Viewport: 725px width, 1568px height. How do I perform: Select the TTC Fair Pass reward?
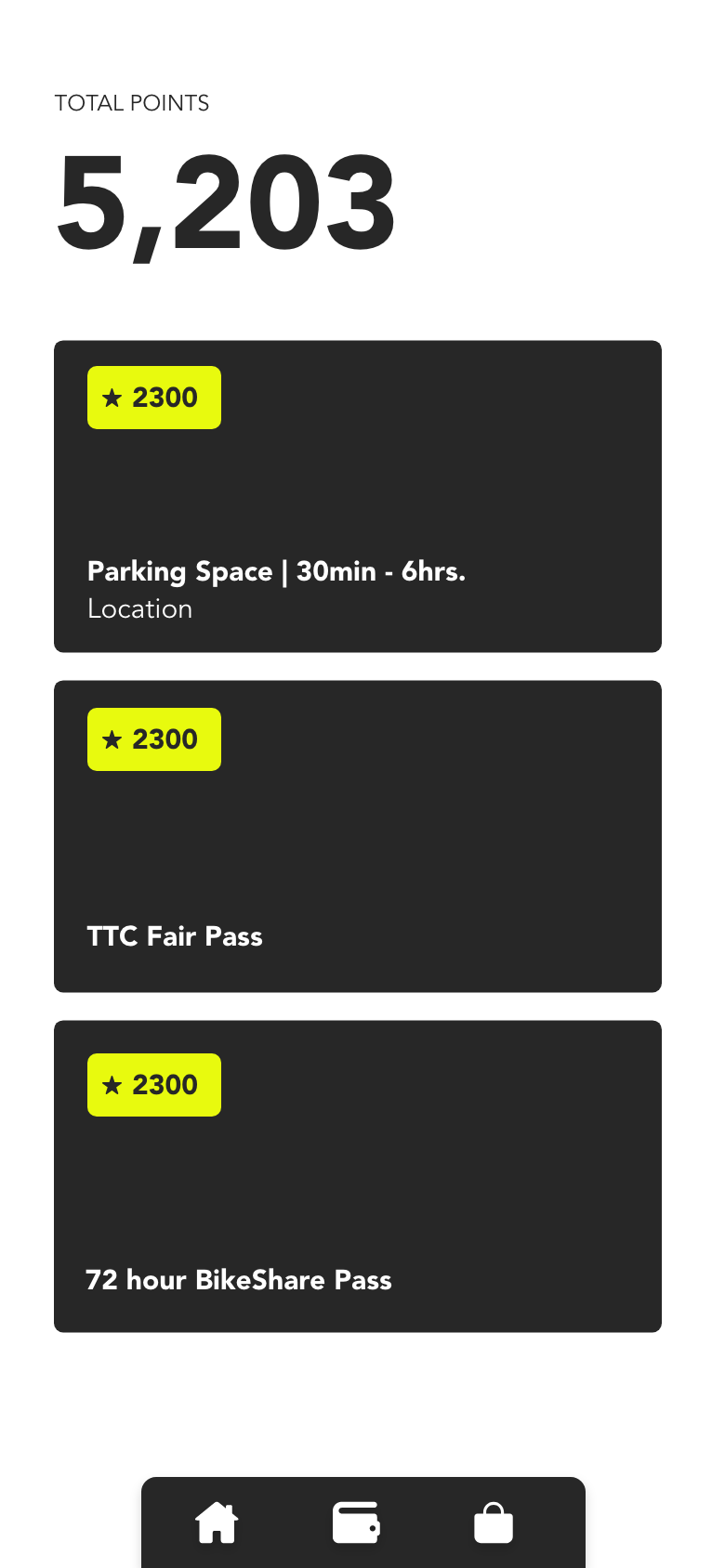pyautogui.click(x=358, y=836)
